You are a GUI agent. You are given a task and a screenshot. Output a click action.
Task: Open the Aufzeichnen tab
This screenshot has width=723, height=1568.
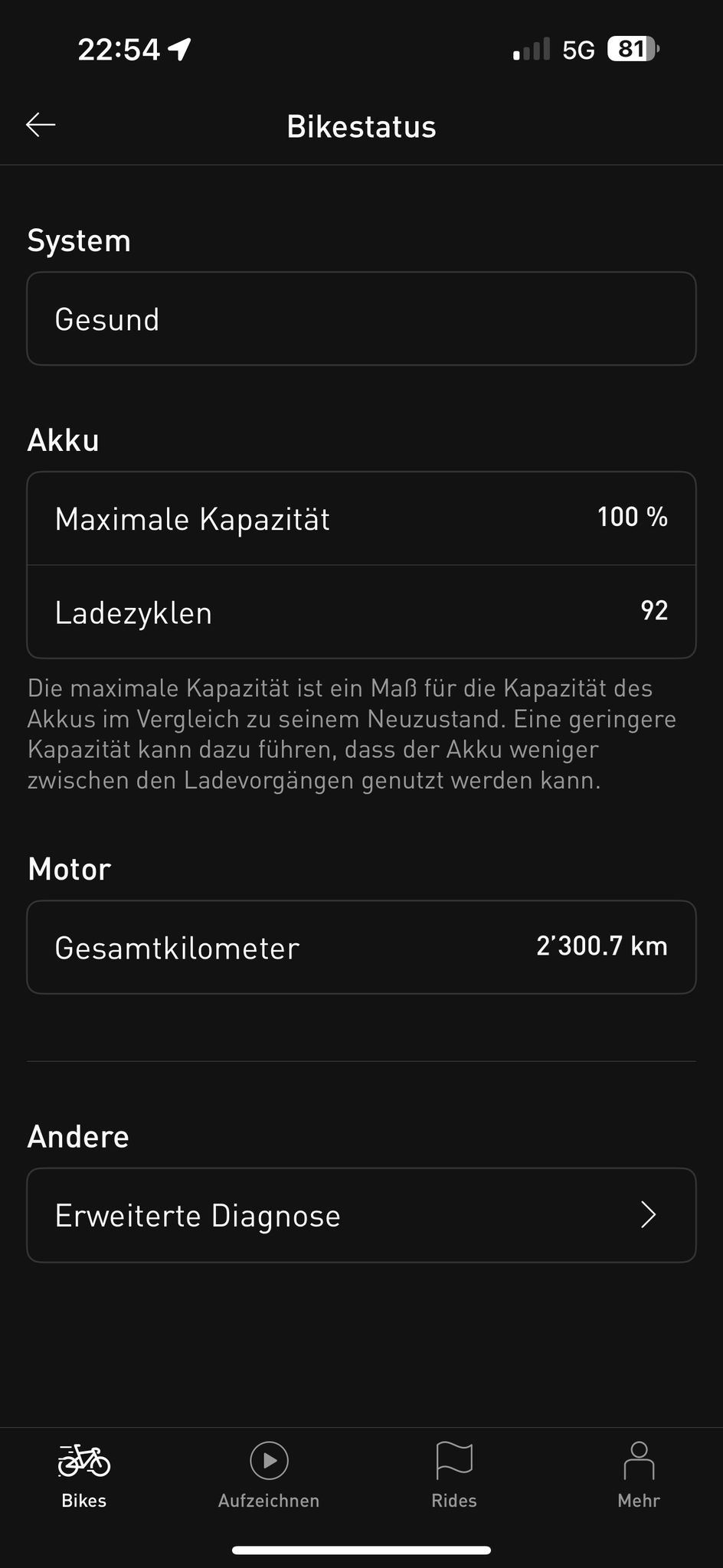click(269, 1475)
